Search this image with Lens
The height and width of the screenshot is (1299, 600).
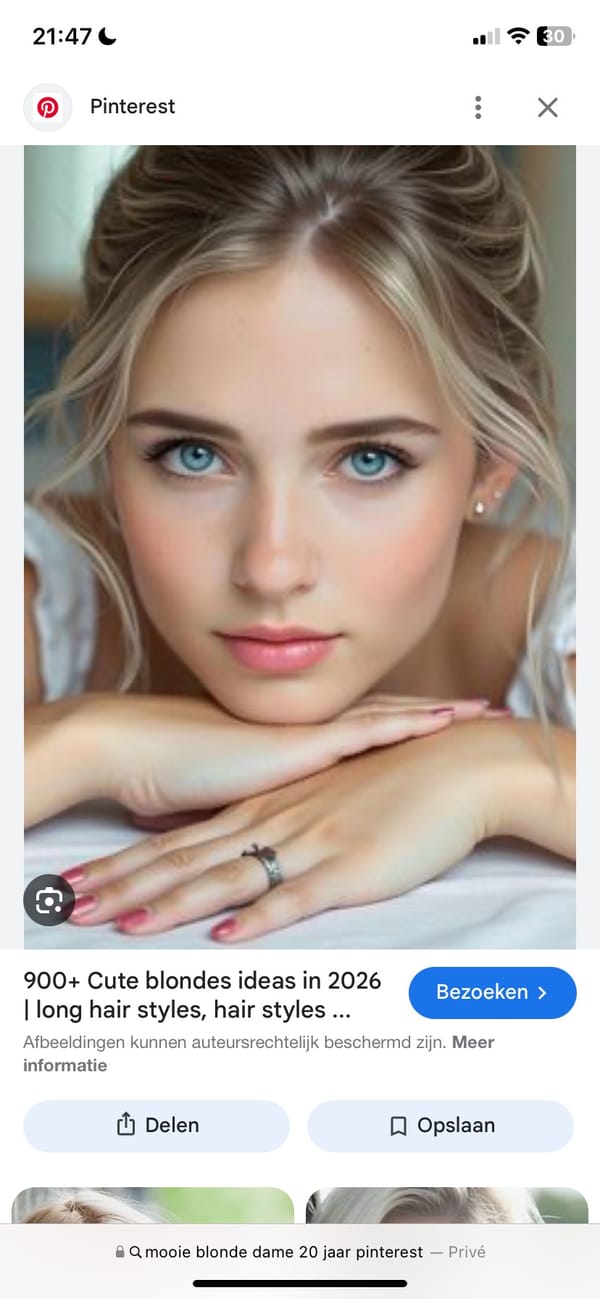[x=49, y=900]
